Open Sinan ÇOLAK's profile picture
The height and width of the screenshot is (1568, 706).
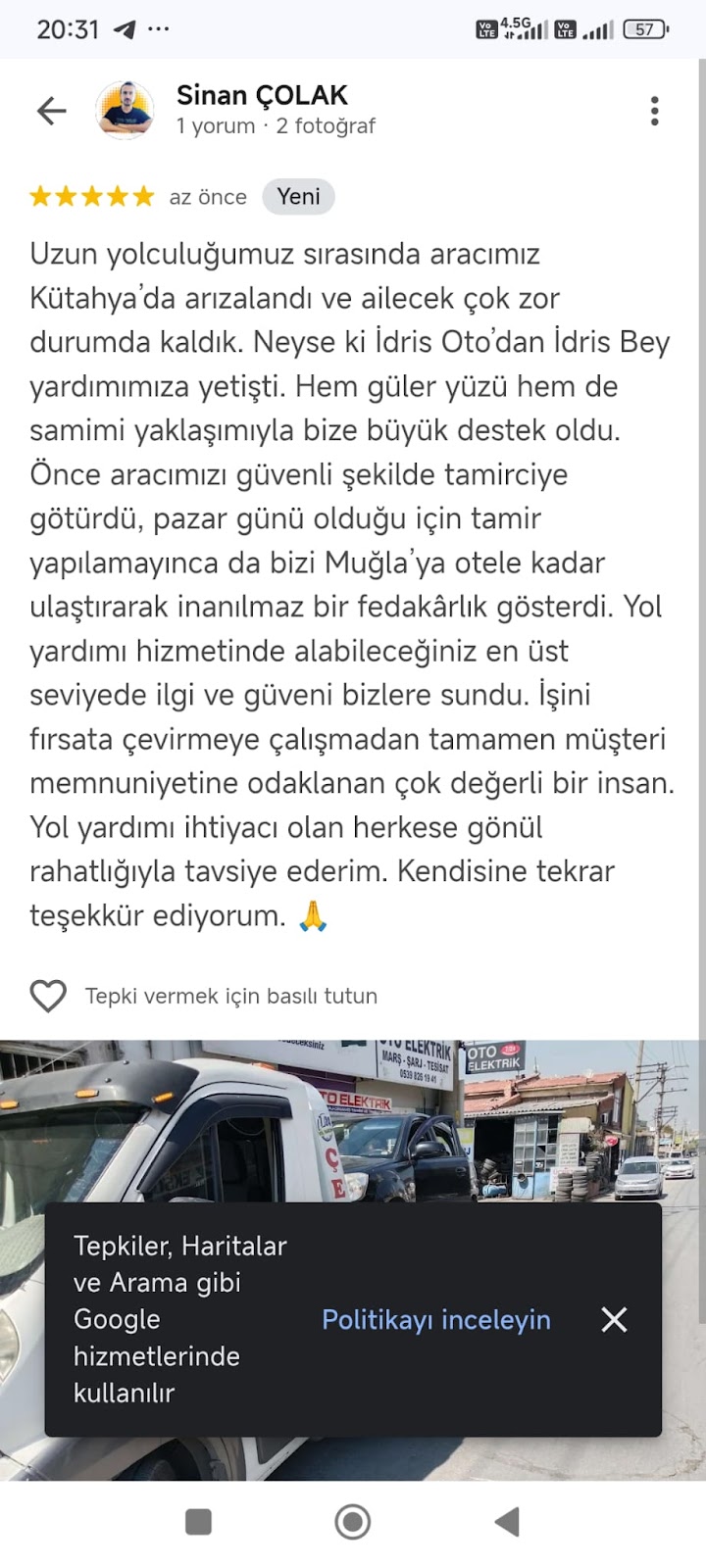pos(125,110)
